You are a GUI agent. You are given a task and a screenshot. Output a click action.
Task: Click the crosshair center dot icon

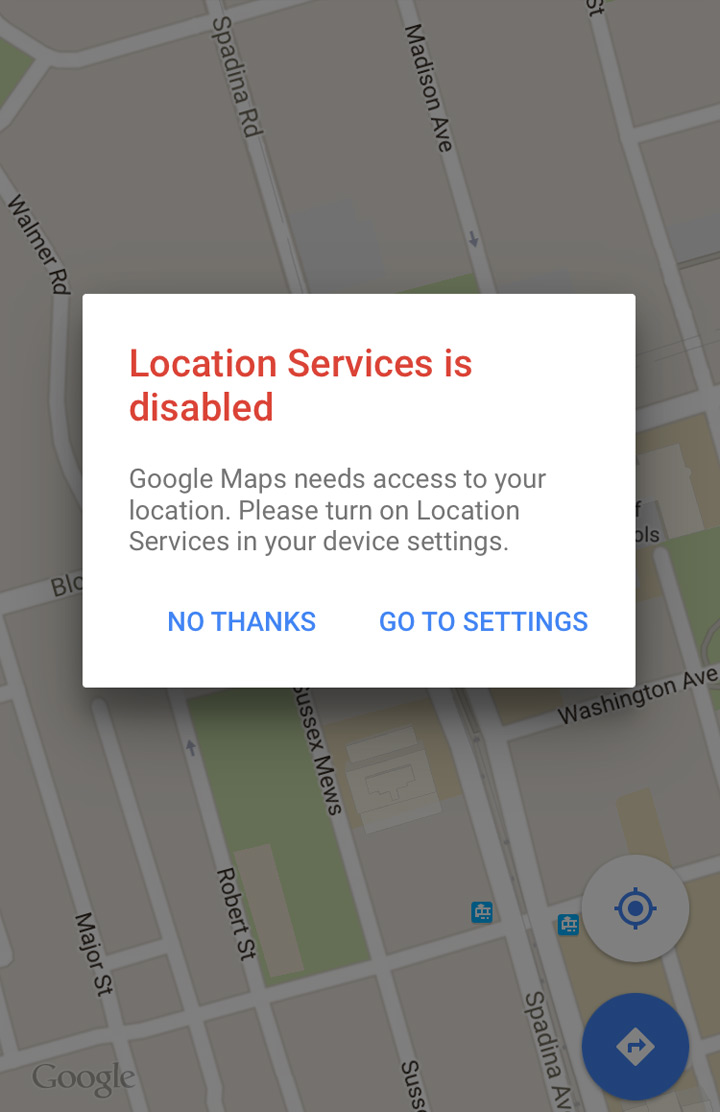(x=636, y=909)
